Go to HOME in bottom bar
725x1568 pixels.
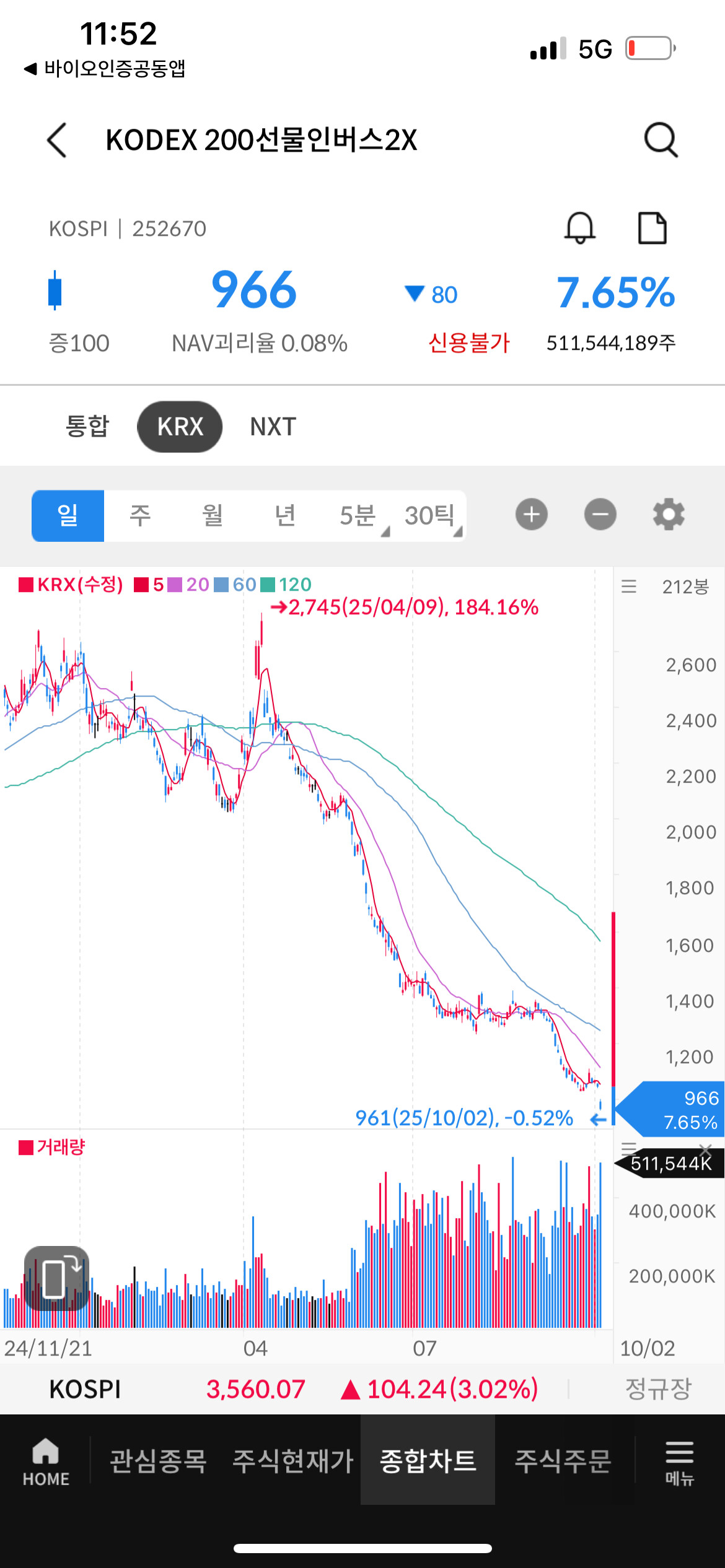[x=46, y=1461]
